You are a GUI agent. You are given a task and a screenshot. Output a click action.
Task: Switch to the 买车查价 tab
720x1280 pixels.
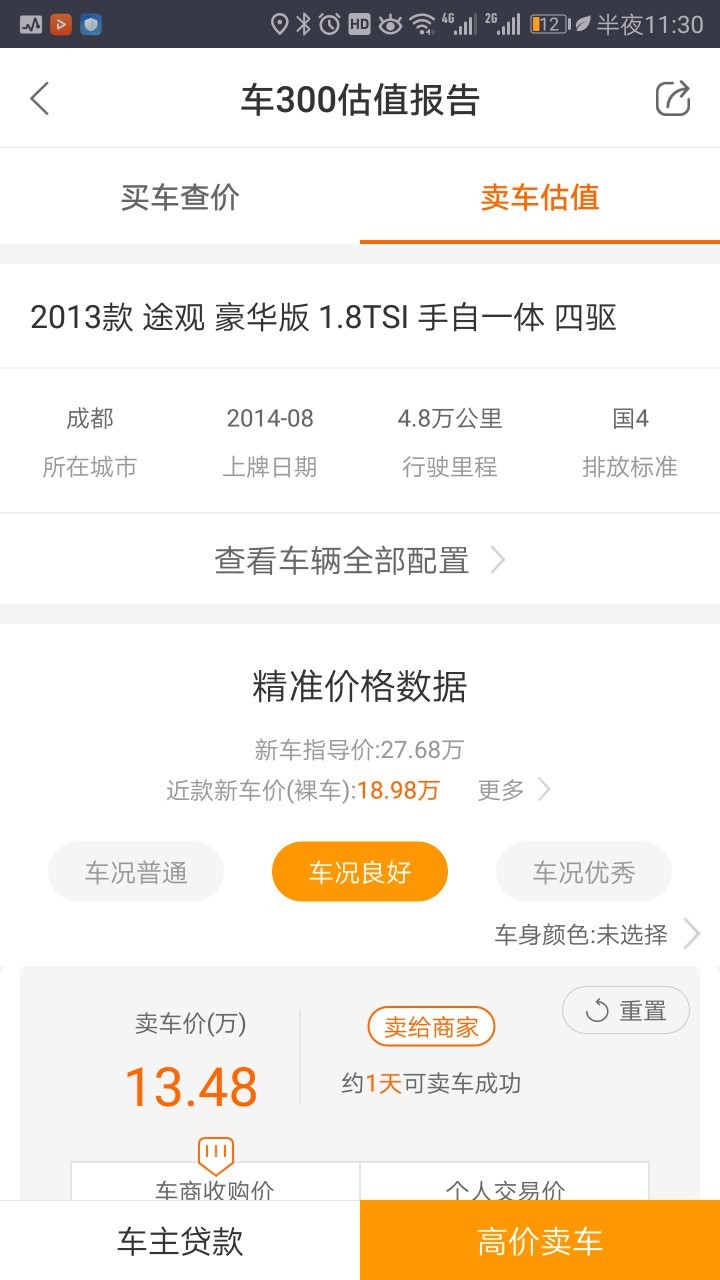click(x=180, y=197)
